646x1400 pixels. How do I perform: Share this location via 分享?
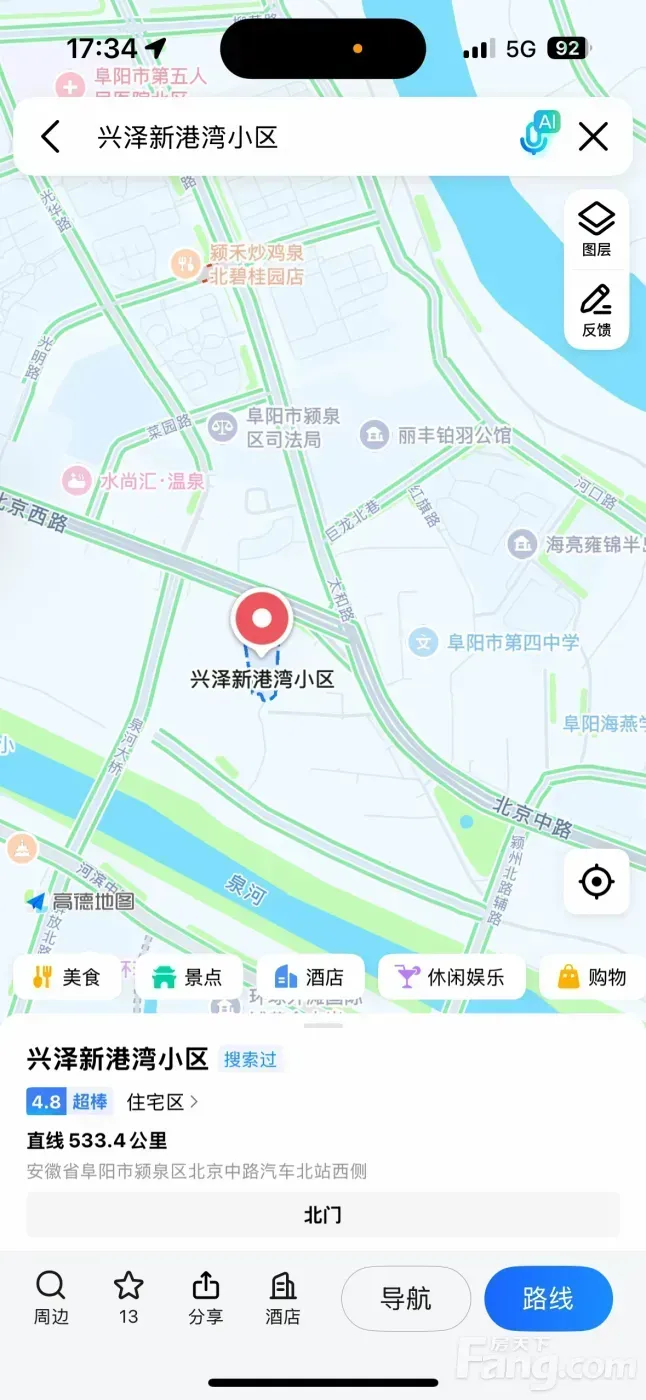205,1297
